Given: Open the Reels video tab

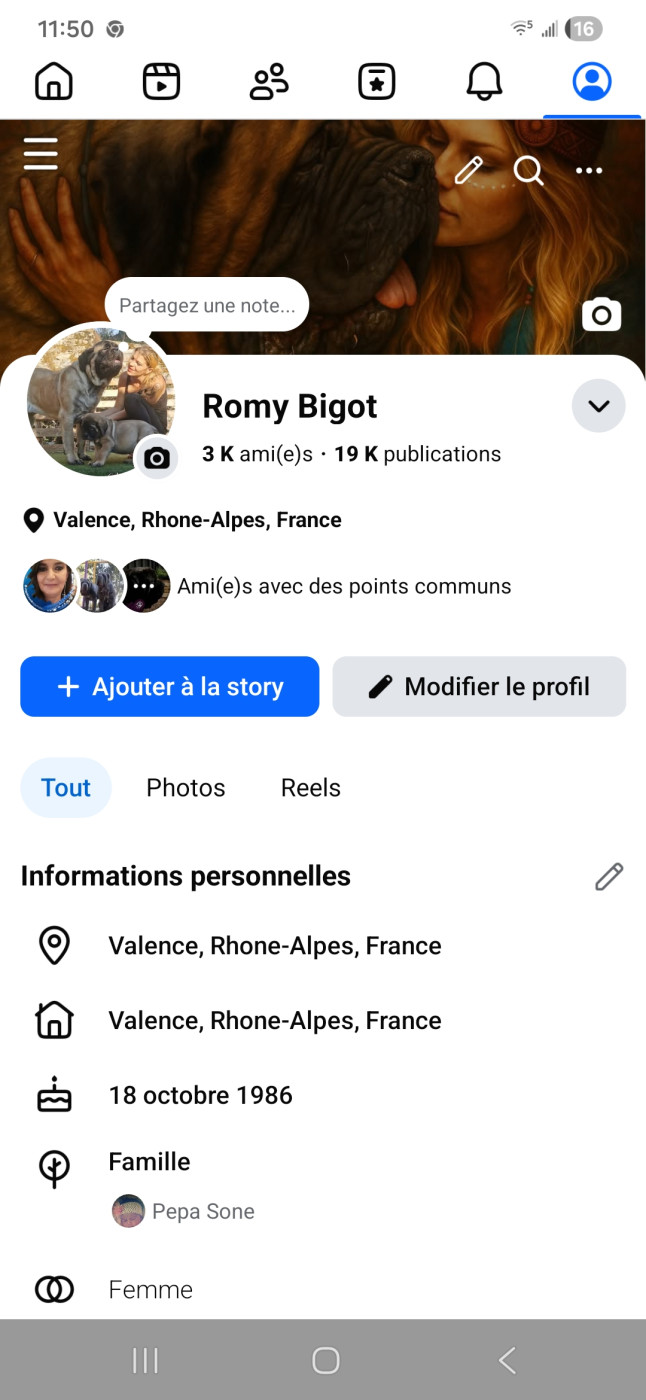Looking at the screenshot, I should point(161,81).
